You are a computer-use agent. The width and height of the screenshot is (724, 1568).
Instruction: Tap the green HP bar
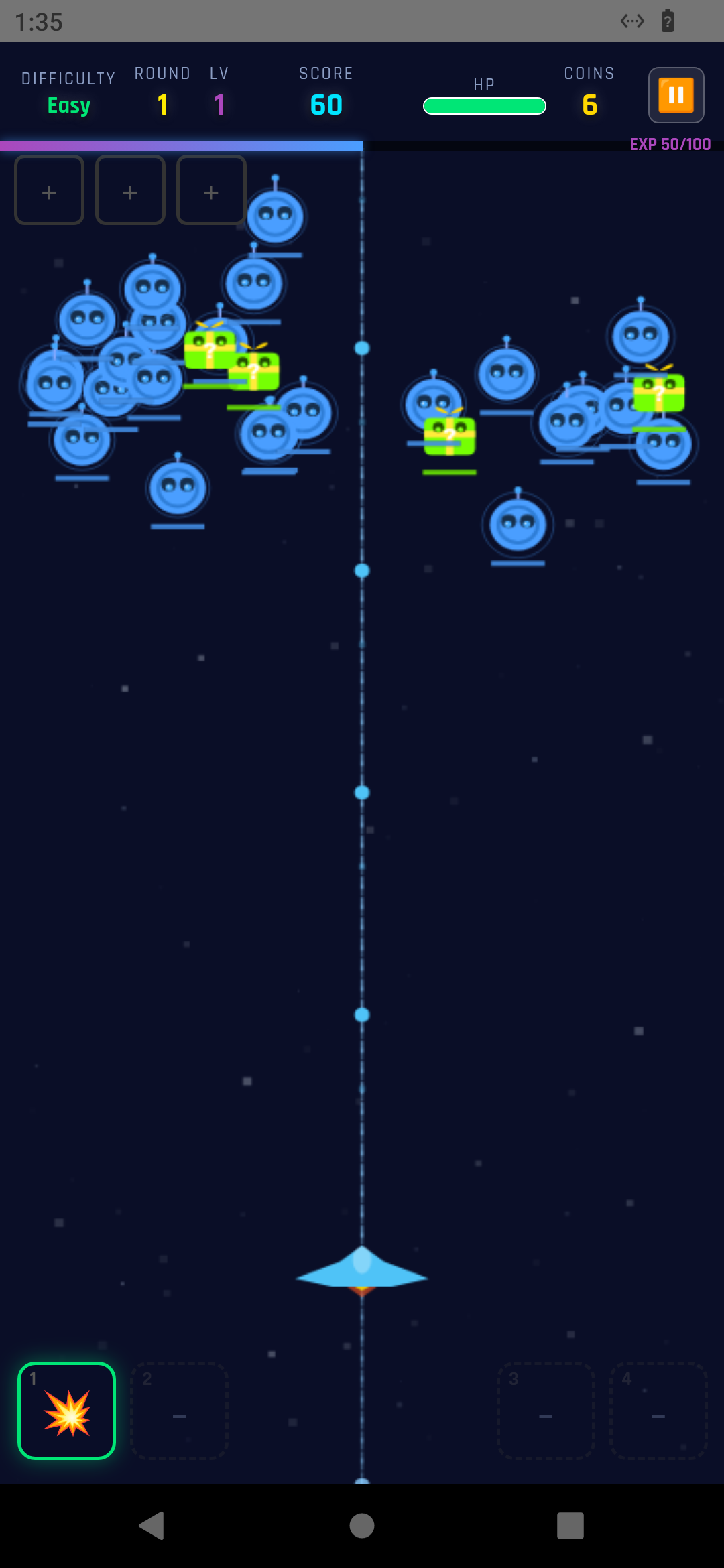(484, 106)
